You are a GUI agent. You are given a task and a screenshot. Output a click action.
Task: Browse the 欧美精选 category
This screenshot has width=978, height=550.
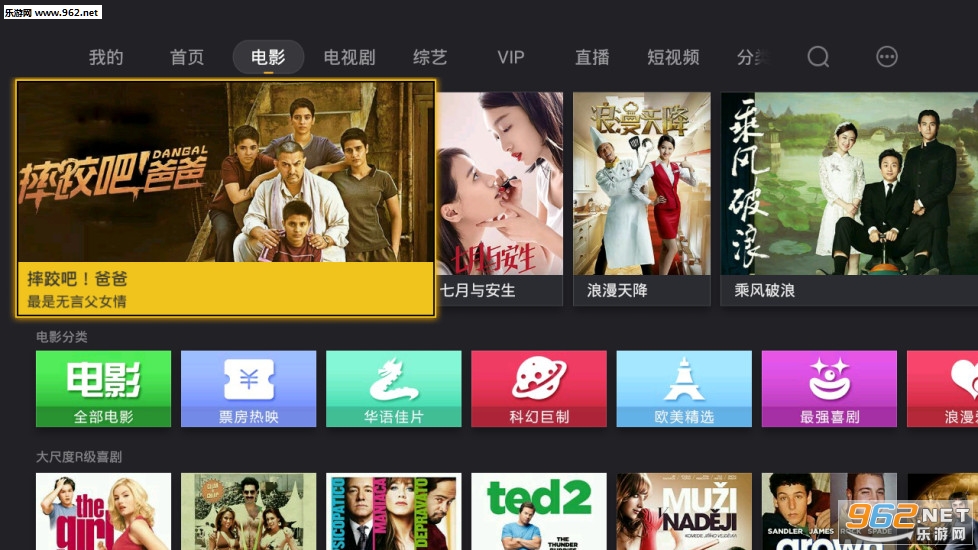[x=683, y=388]
